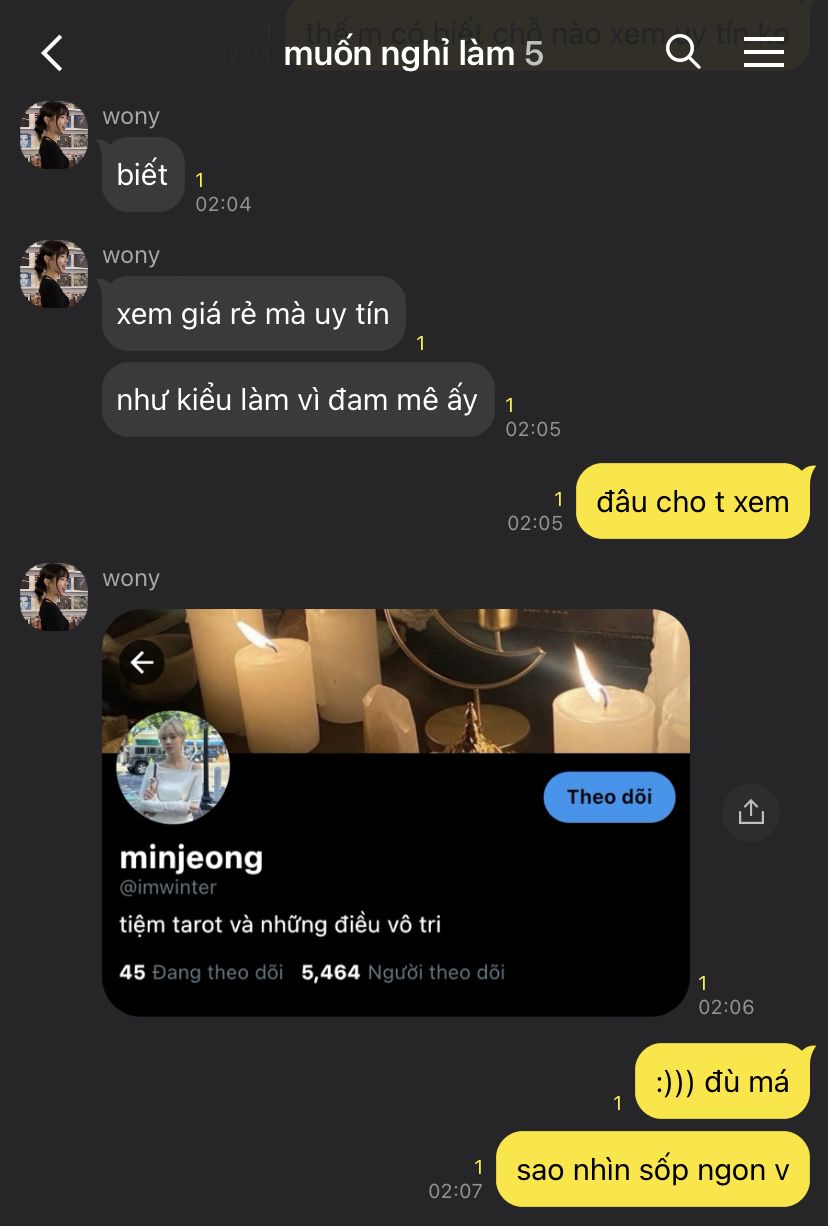Go back to the chat list
828x1226 pixels.
(x=52, y=53)
